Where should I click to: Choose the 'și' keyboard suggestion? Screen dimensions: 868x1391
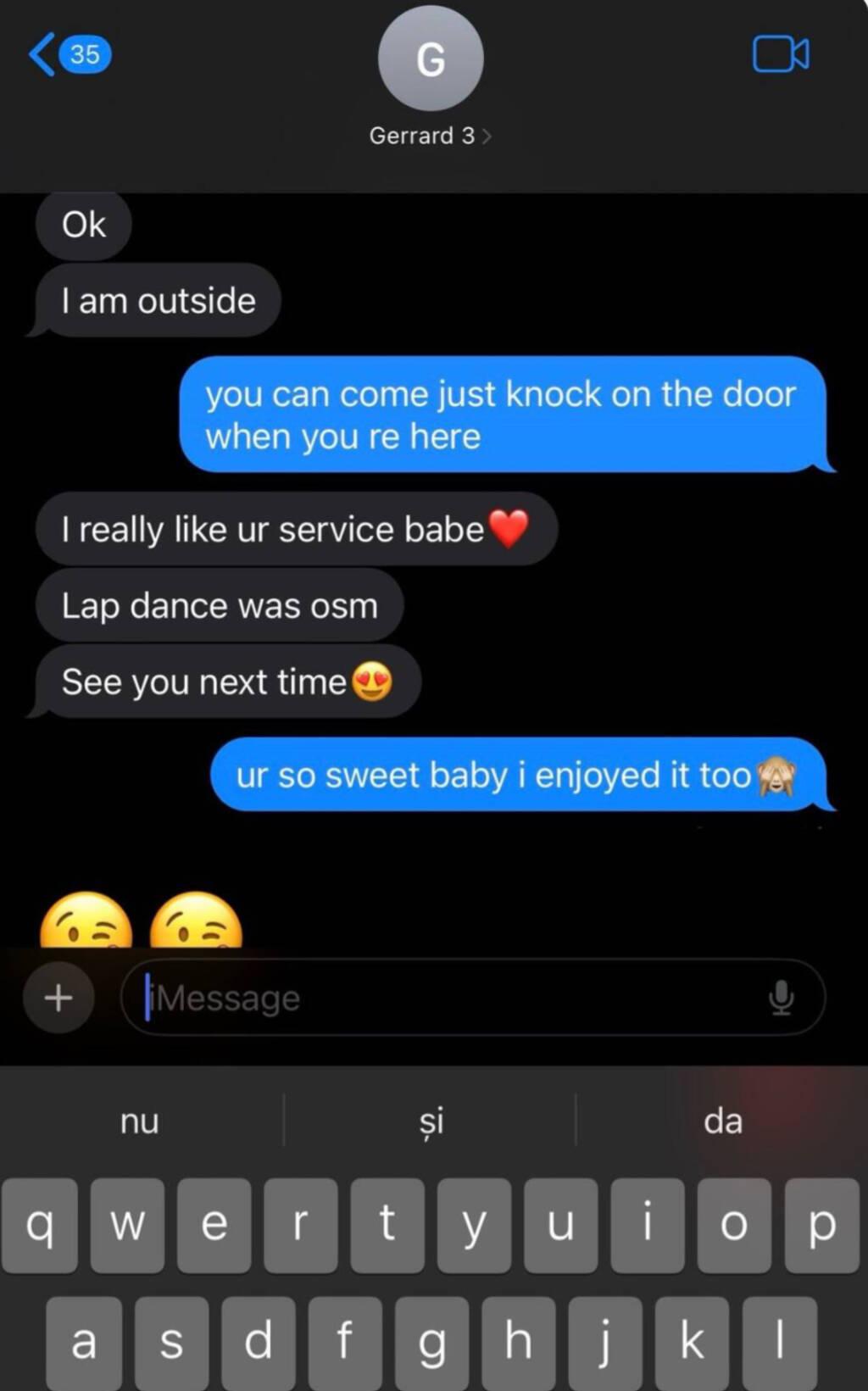(431, 1121)
